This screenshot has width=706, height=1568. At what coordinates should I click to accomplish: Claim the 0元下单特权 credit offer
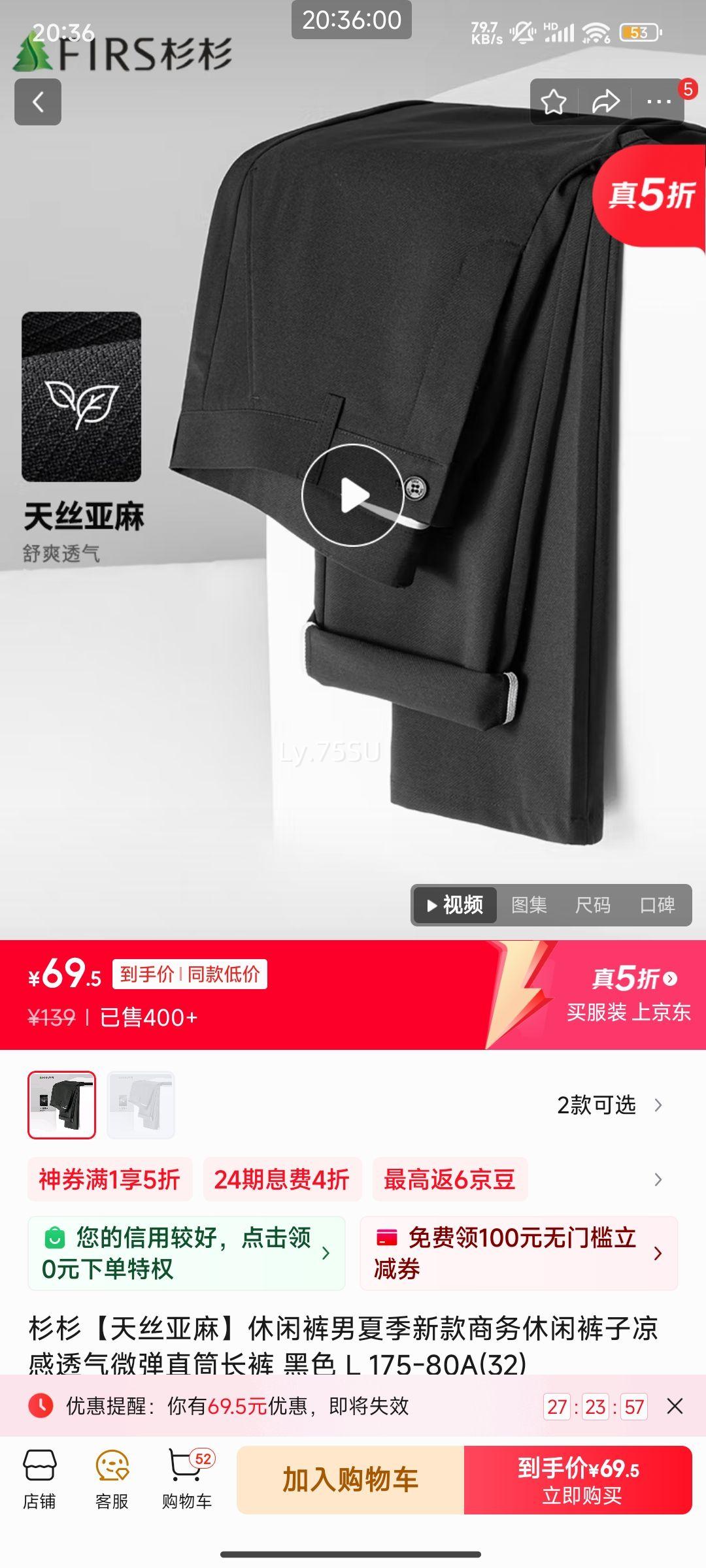186,1253
